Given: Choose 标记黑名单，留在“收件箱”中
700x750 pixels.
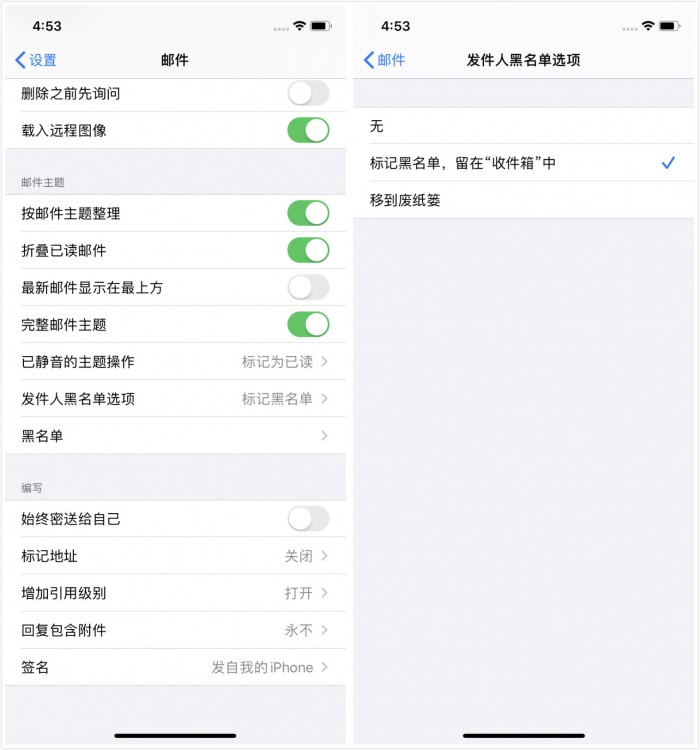Looking at the screenshot, I should pyautogui.click(x=523, y=163).
